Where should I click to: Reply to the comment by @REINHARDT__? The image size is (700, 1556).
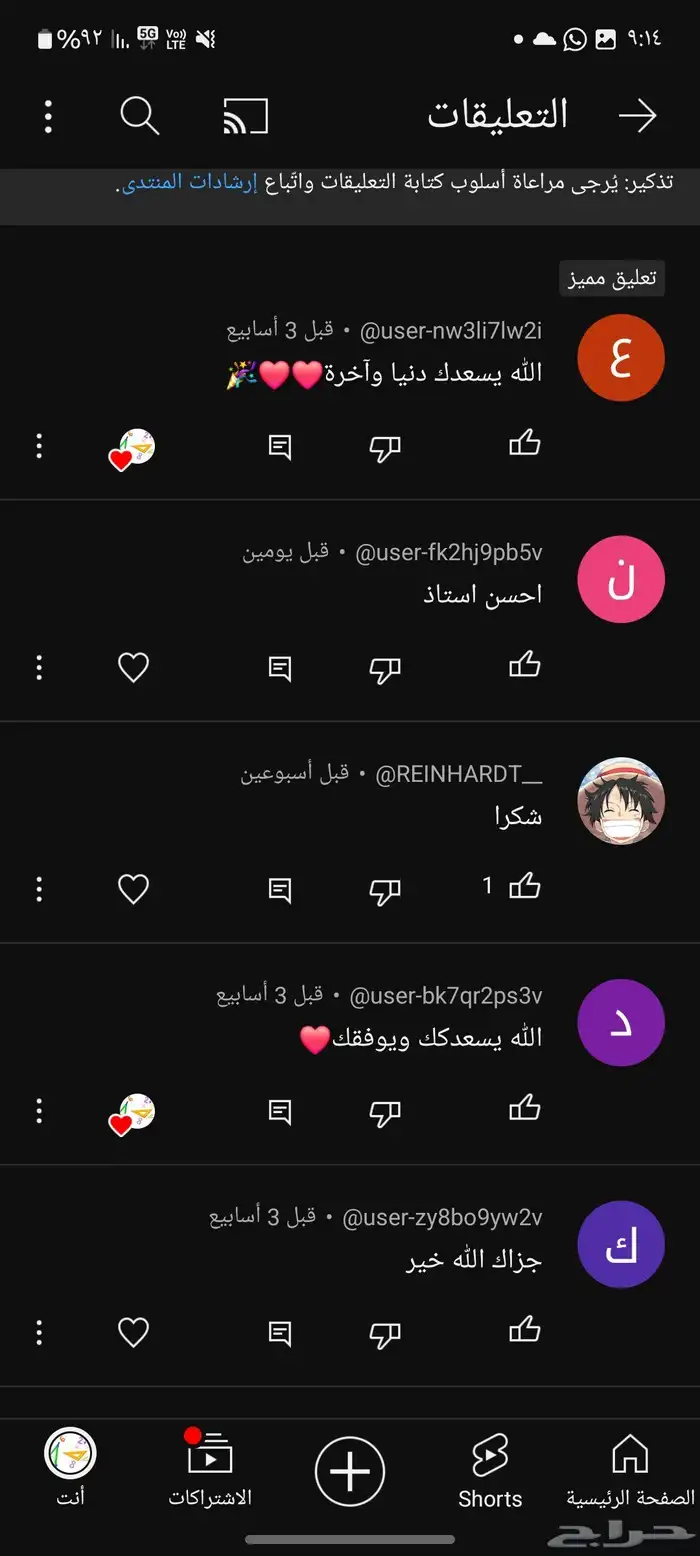[x=280, y=888]
